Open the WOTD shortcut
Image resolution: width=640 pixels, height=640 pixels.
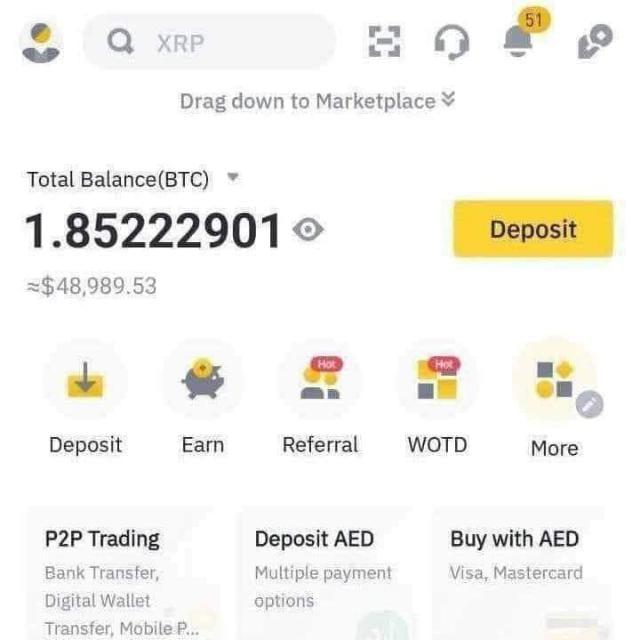coord(437,381)
